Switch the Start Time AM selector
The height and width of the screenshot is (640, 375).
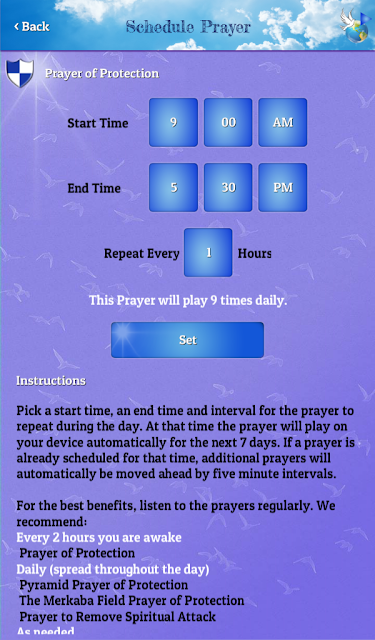pos(283,122)
